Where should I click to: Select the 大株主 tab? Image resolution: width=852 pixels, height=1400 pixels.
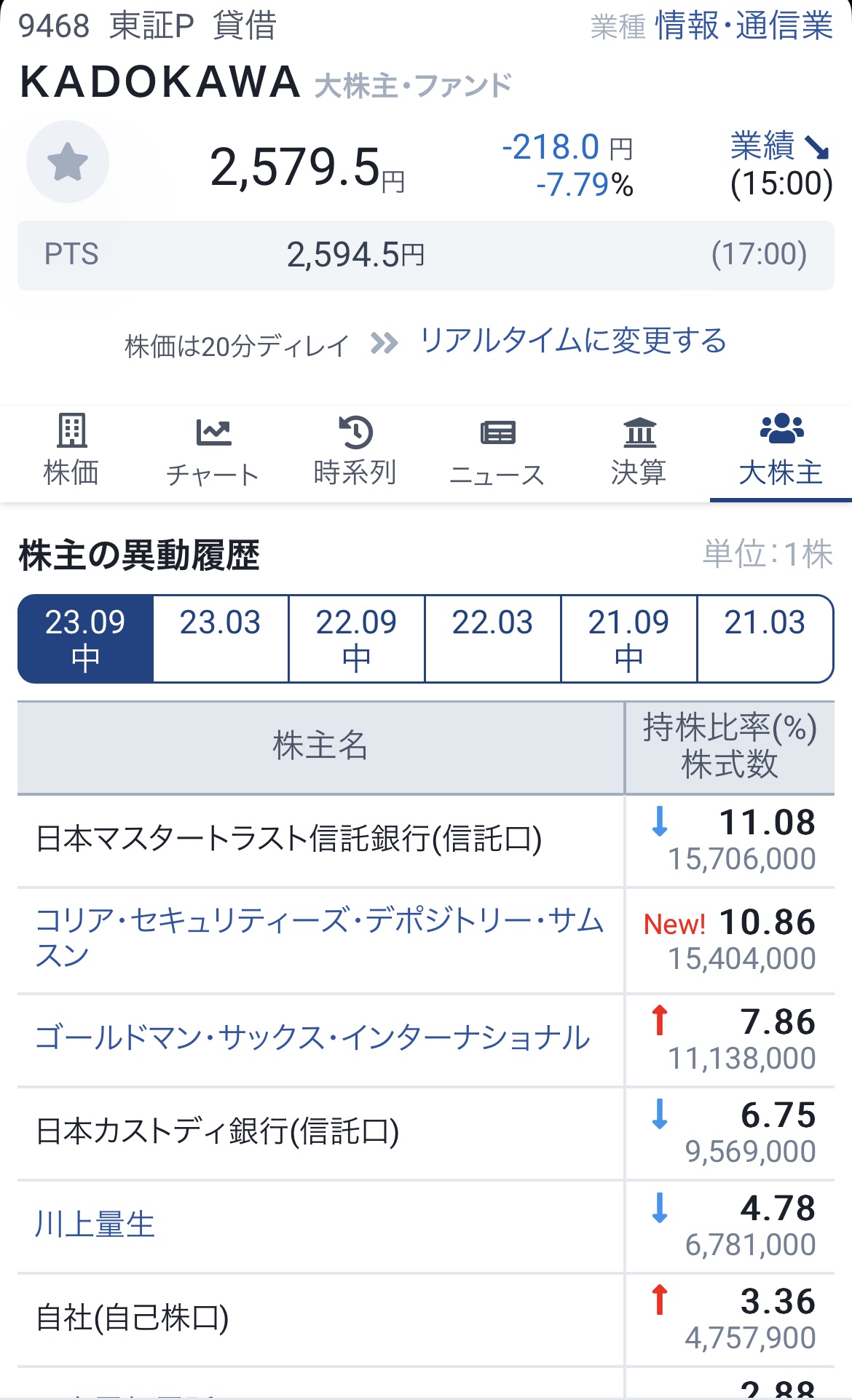click(x=781, y=451)
